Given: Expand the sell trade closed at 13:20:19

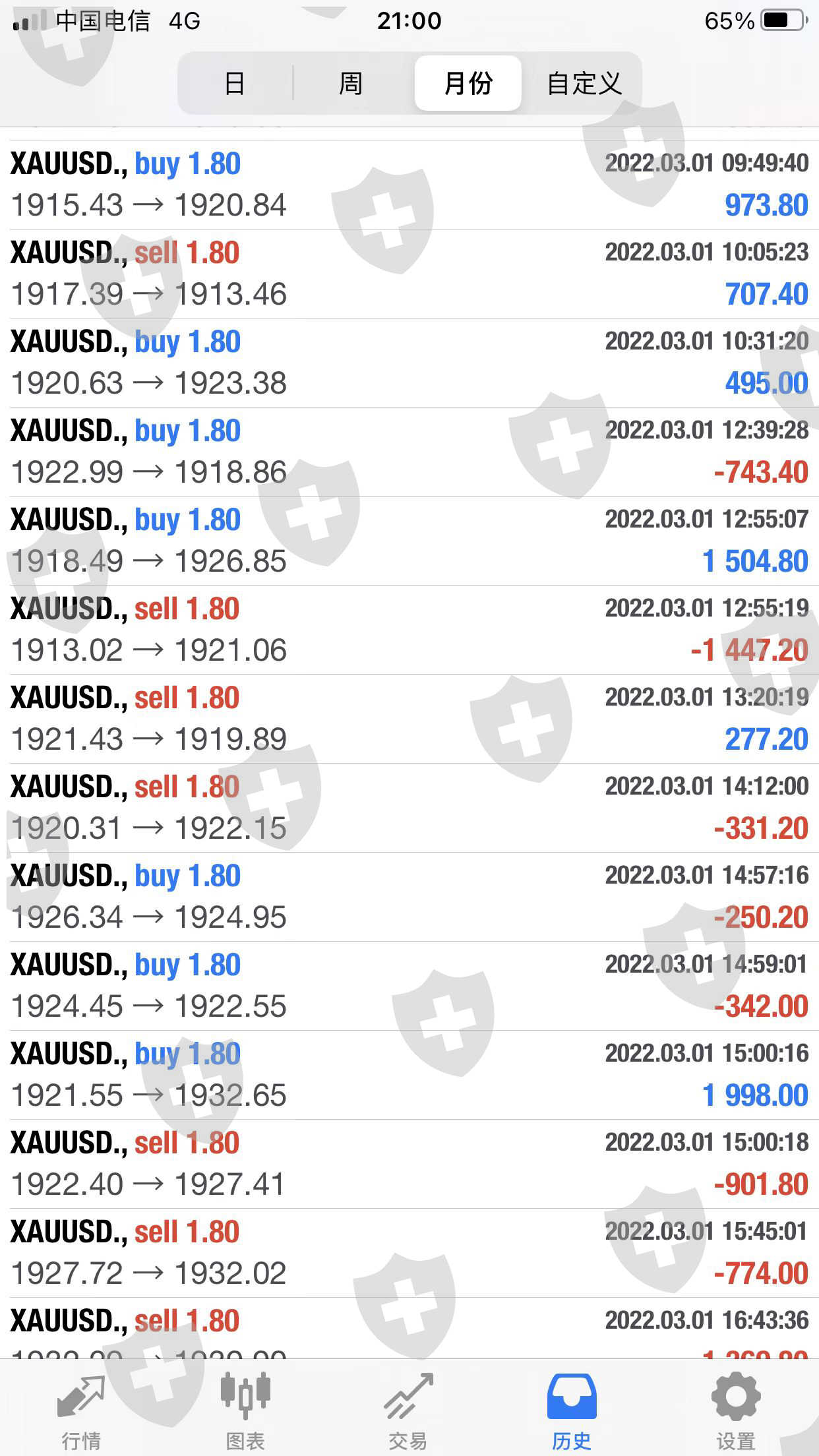Looking at the screenshot, I should [409, 719].
